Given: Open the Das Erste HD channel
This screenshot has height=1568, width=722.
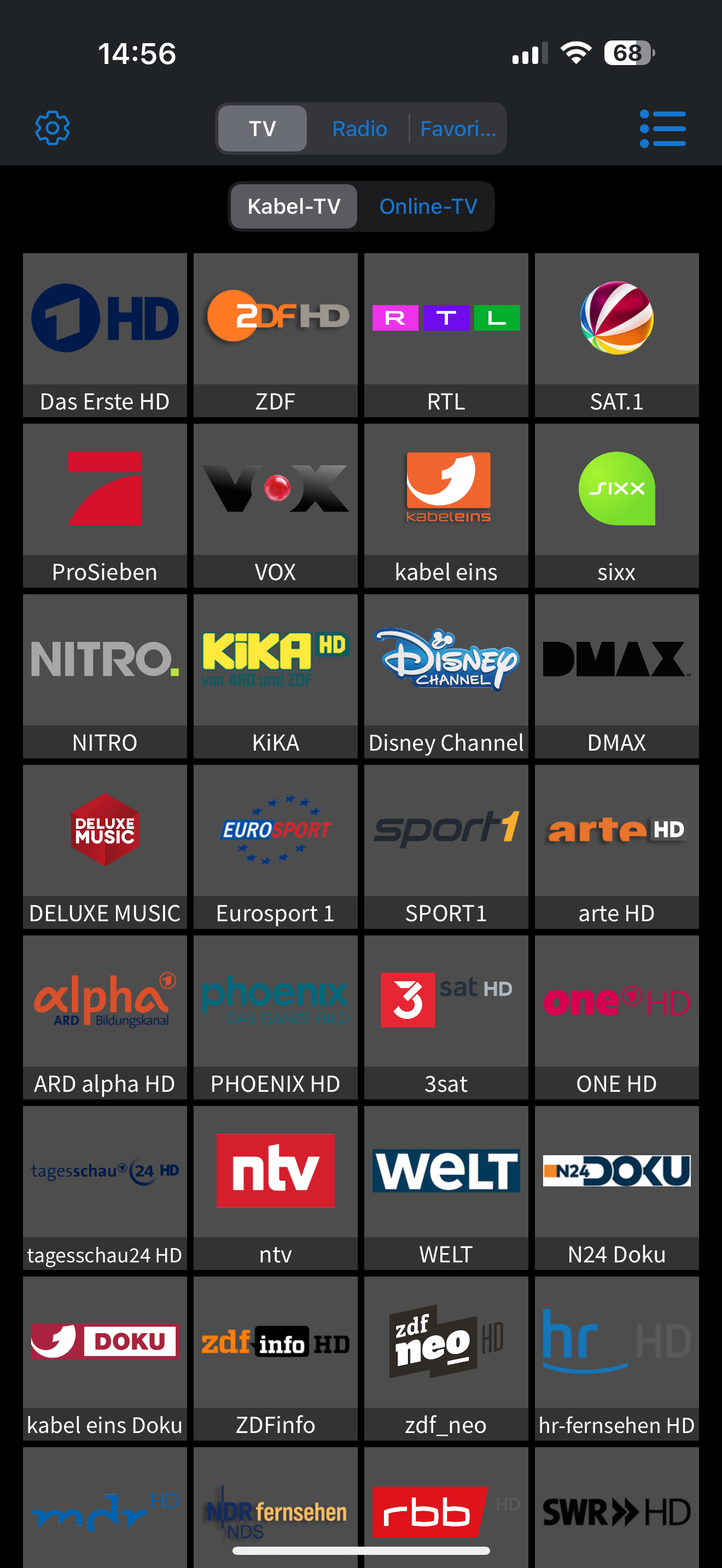Looking at the screenshot, I should pos(104,335).
